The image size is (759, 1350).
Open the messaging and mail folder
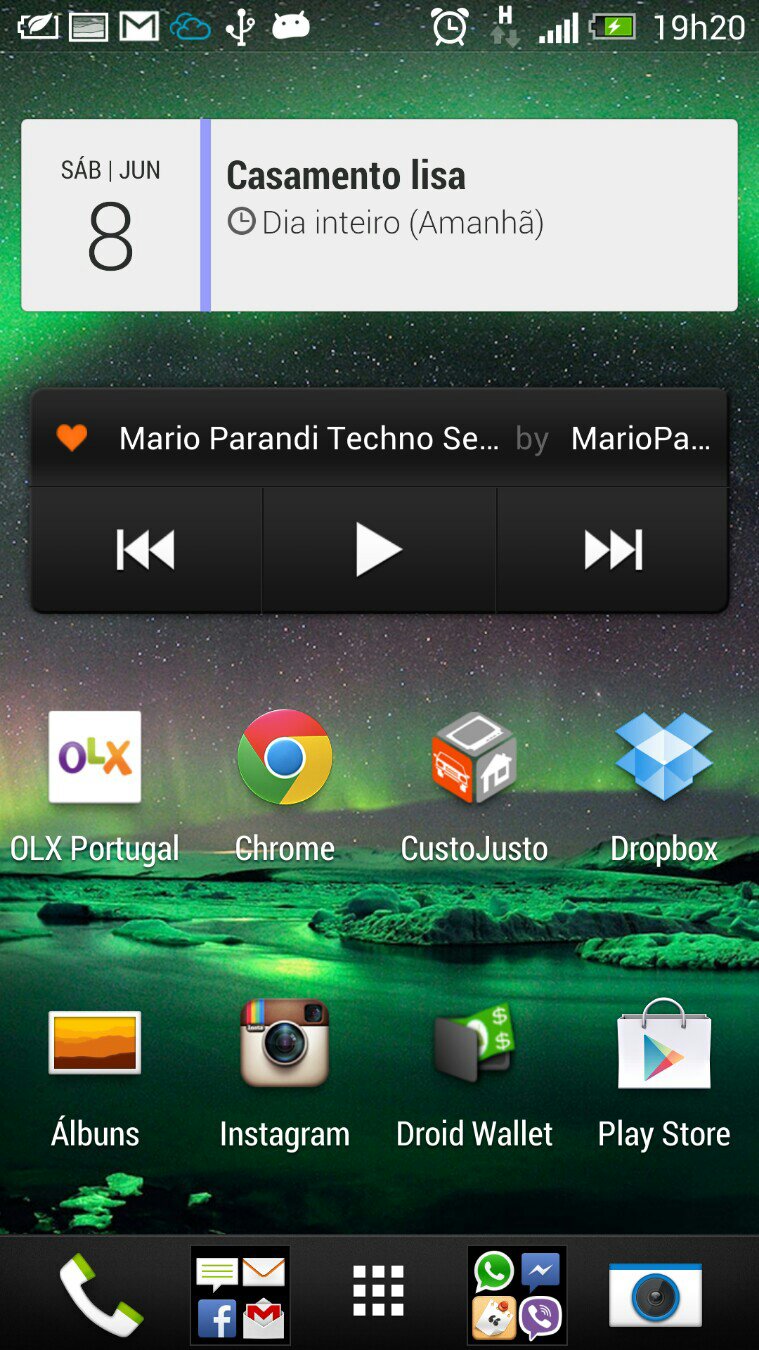(240, 1295)
